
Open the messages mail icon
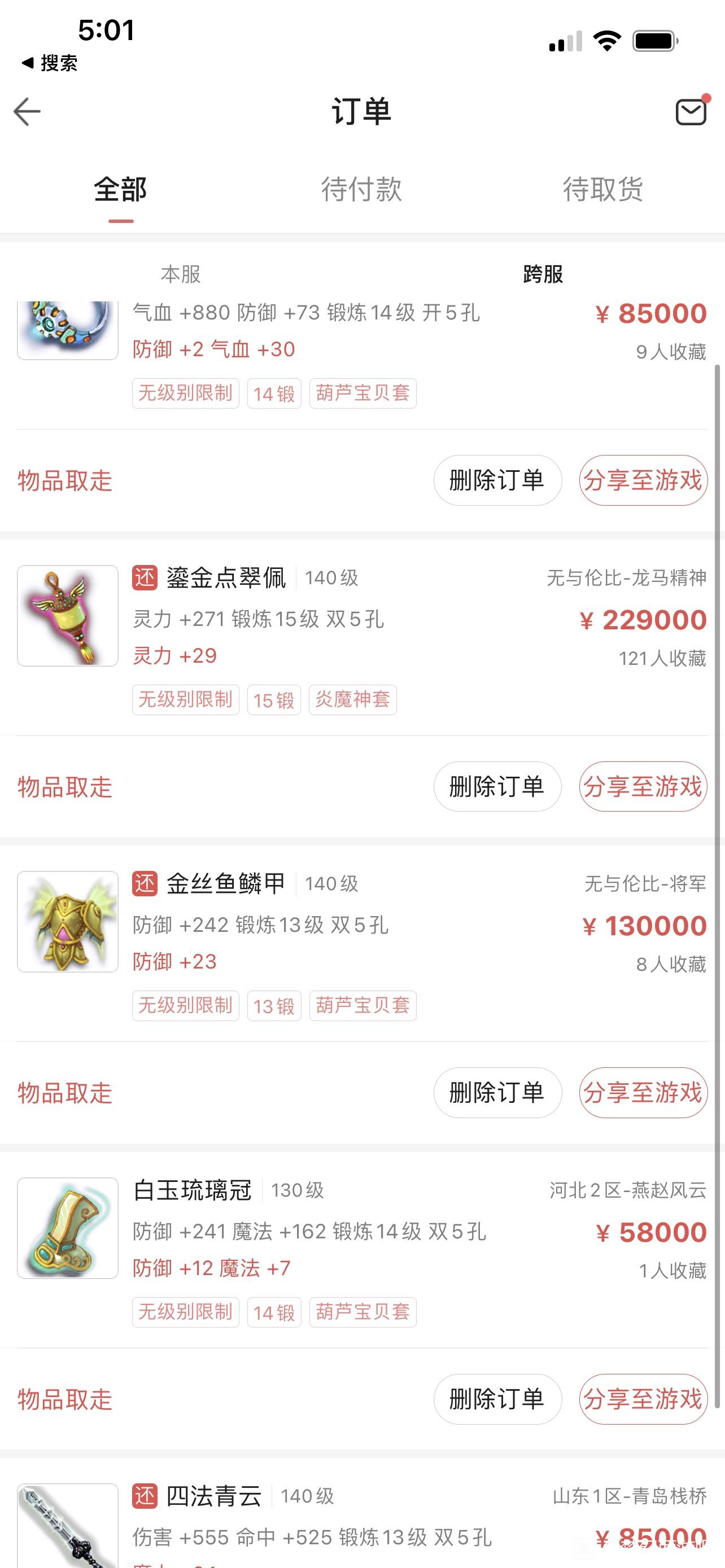692,111
